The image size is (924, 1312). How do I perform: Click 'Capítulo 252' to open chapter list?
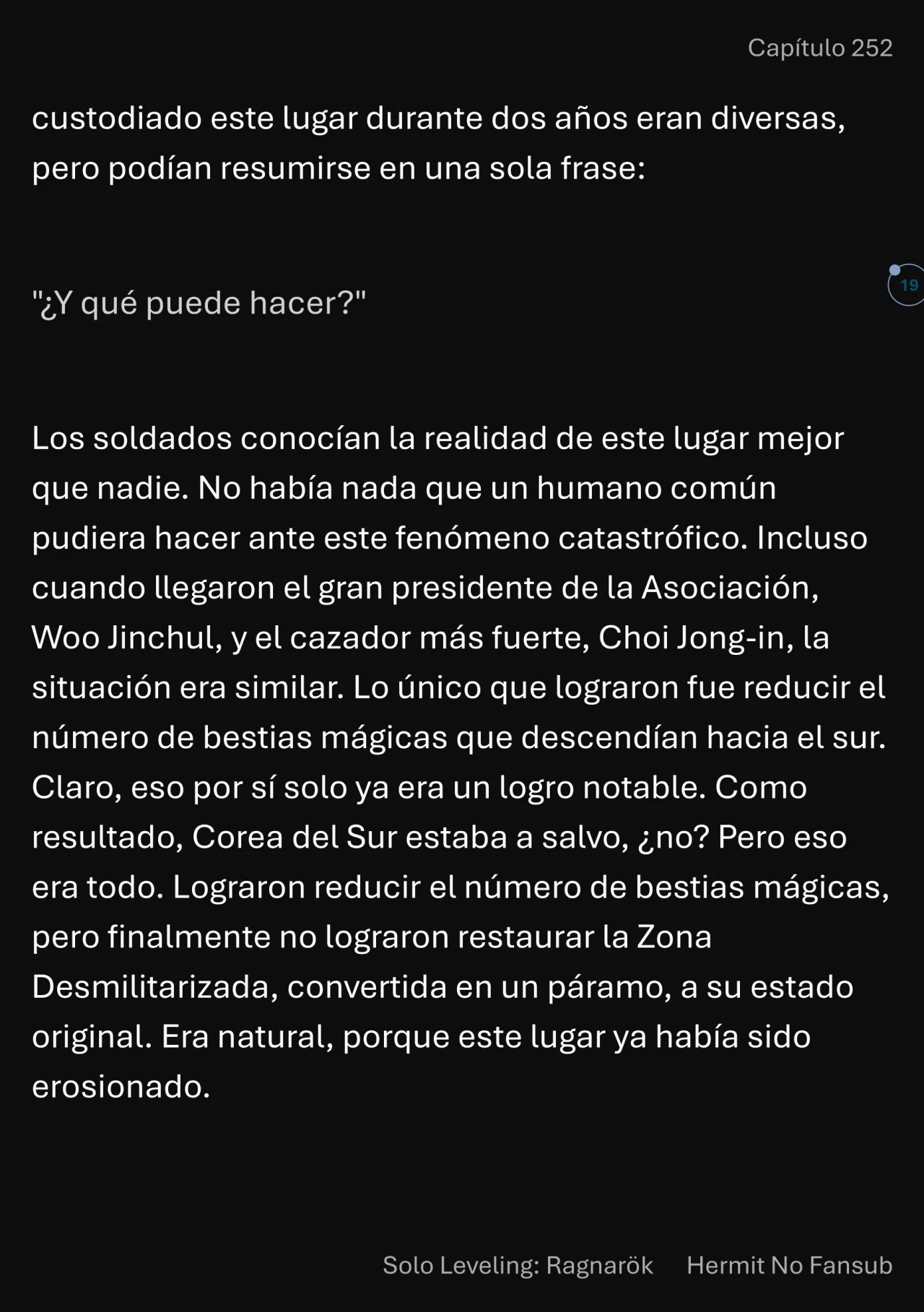pyautogui.click(x=821, y=48)
